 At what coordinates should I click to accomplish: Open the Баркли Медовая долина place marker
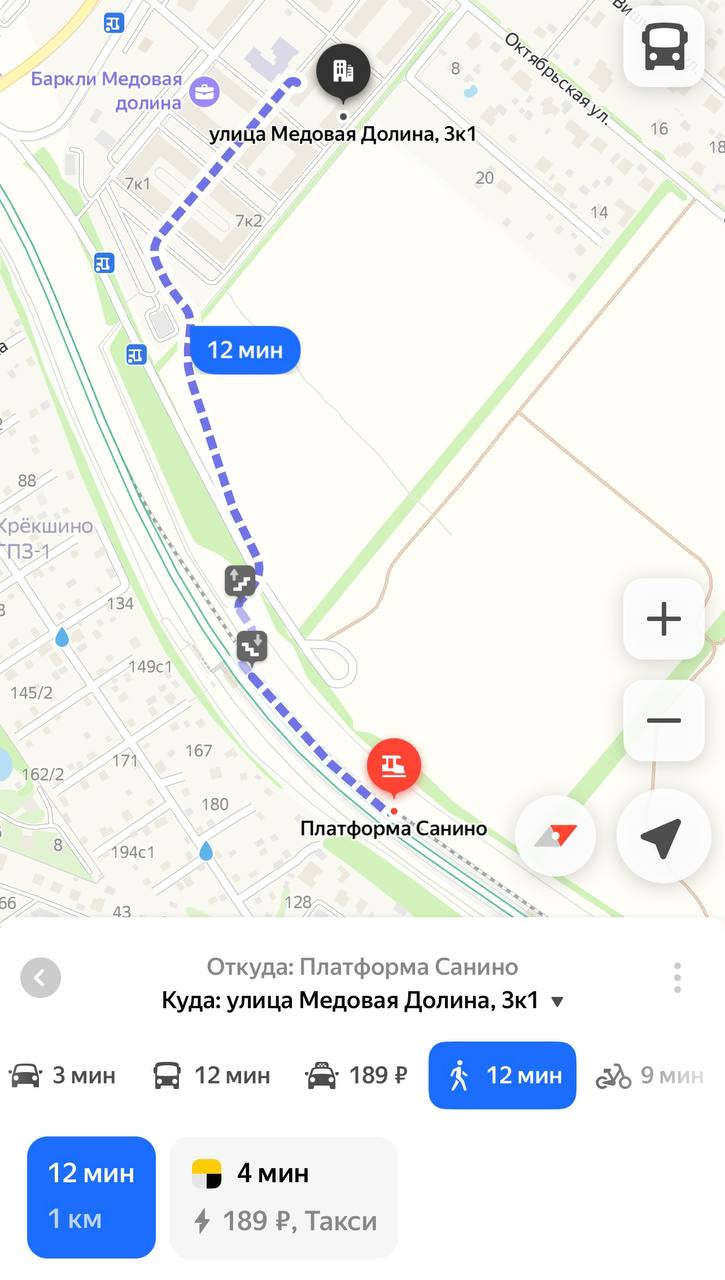[x=205, y=90]
